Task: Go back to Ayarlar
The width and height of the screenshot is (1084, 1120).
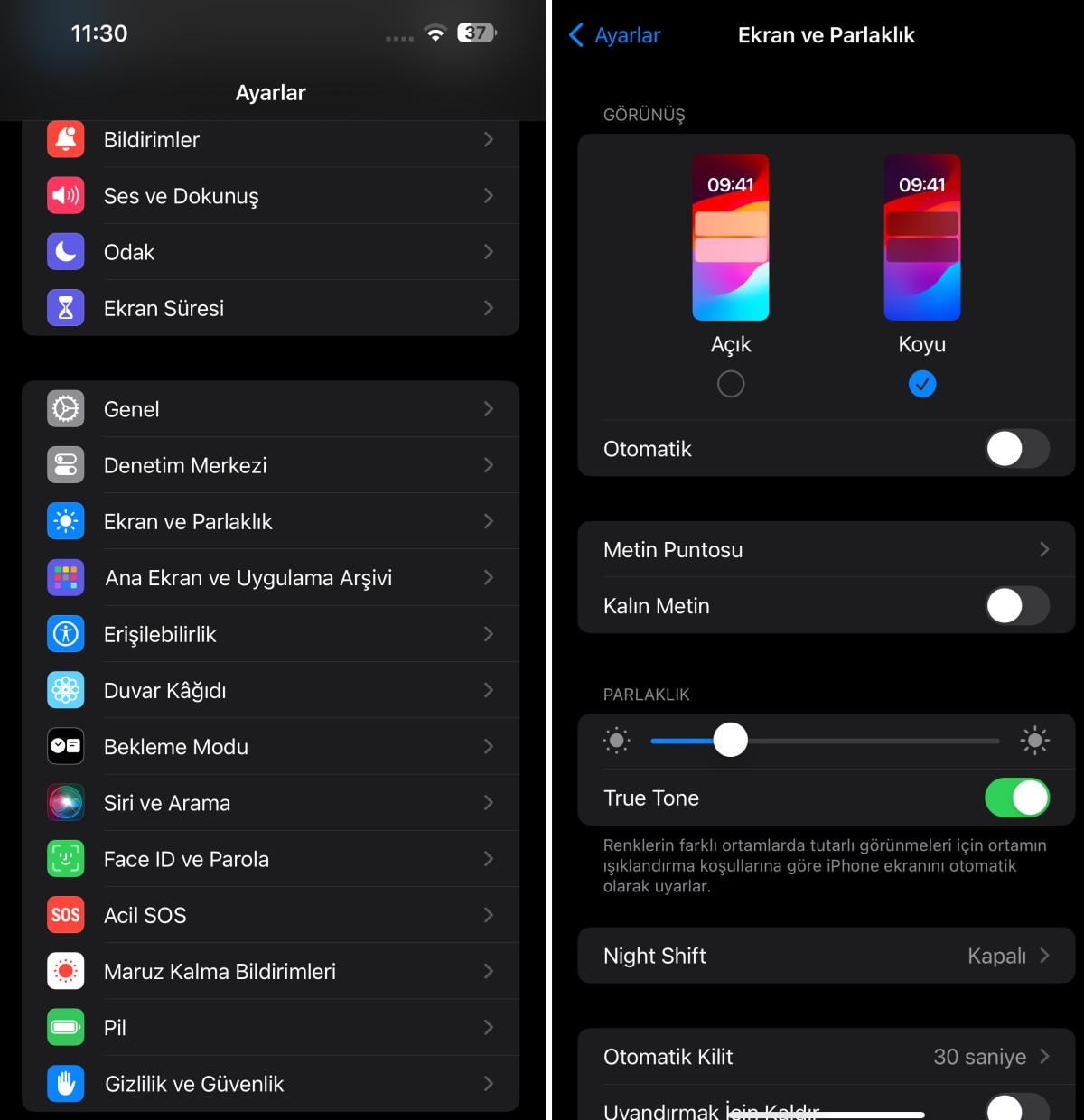Action: 615,35
